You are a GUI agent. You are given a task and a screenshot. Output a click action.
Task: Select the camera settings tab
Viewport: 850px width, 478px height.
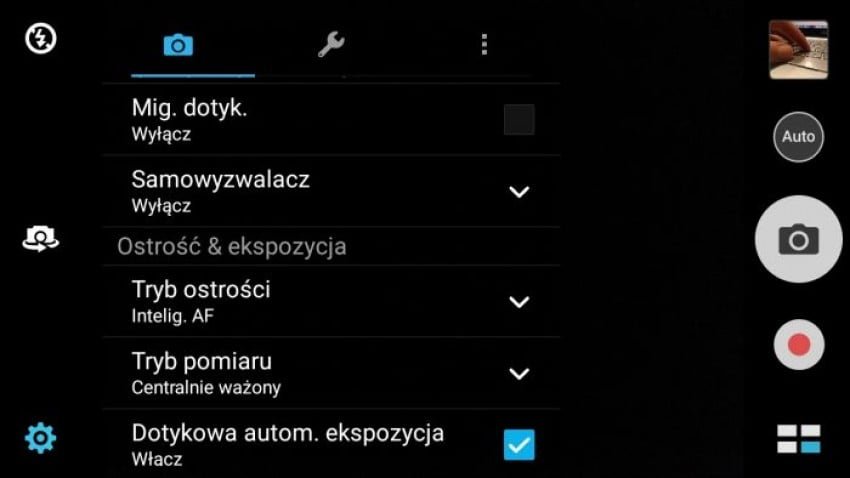pos(178,45)
